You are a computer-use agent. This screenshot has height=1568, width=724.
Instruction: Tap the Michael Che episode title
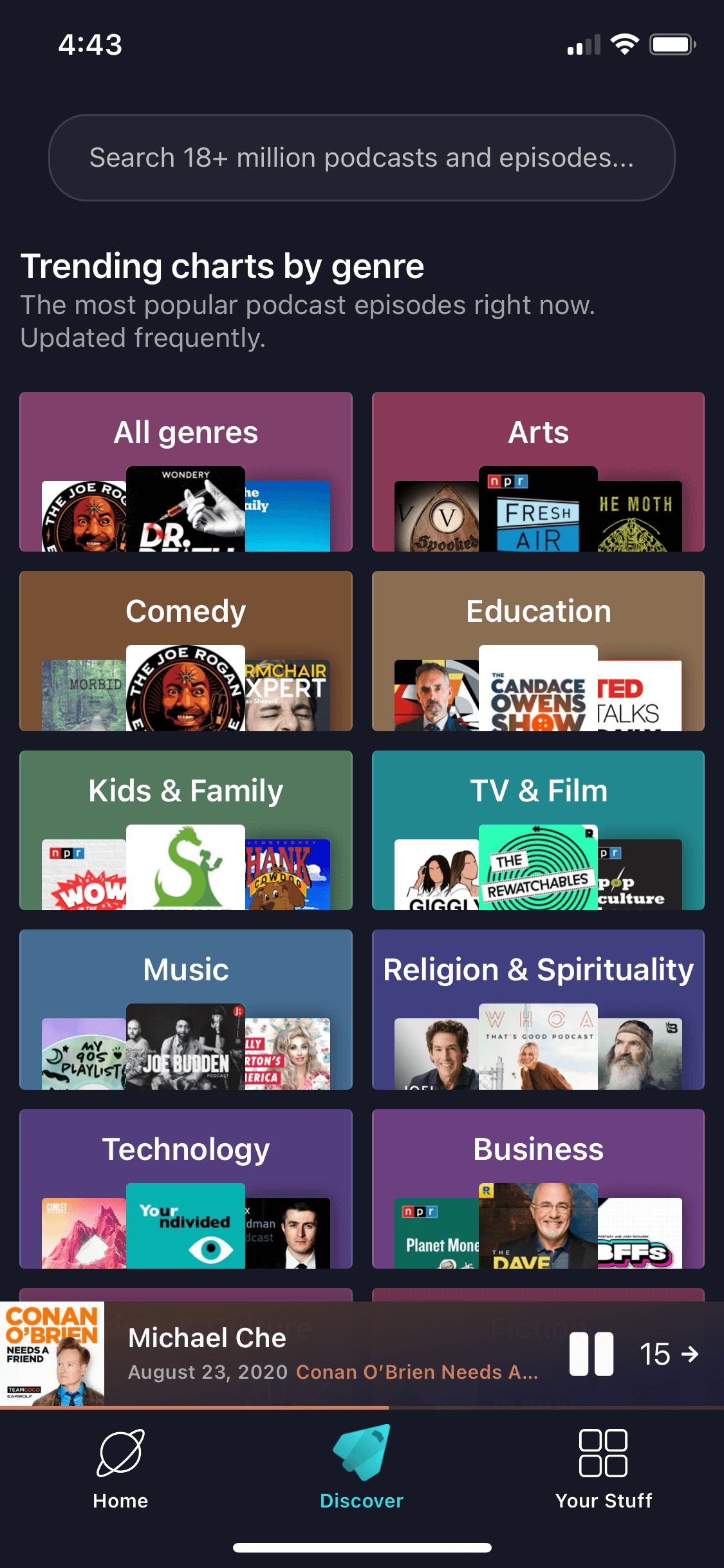coord(207,1337)
